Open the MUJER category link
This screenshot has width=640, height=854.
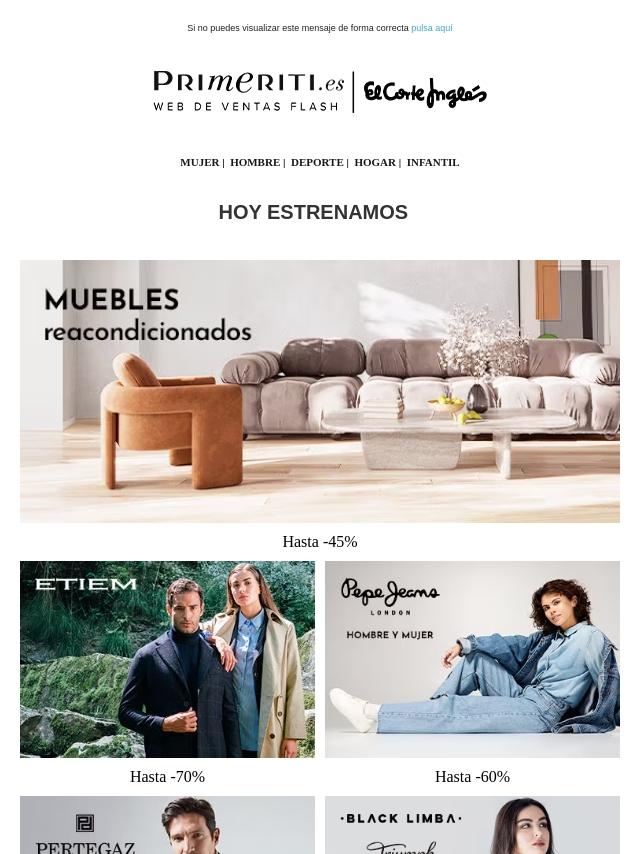[x=199, y=162]
